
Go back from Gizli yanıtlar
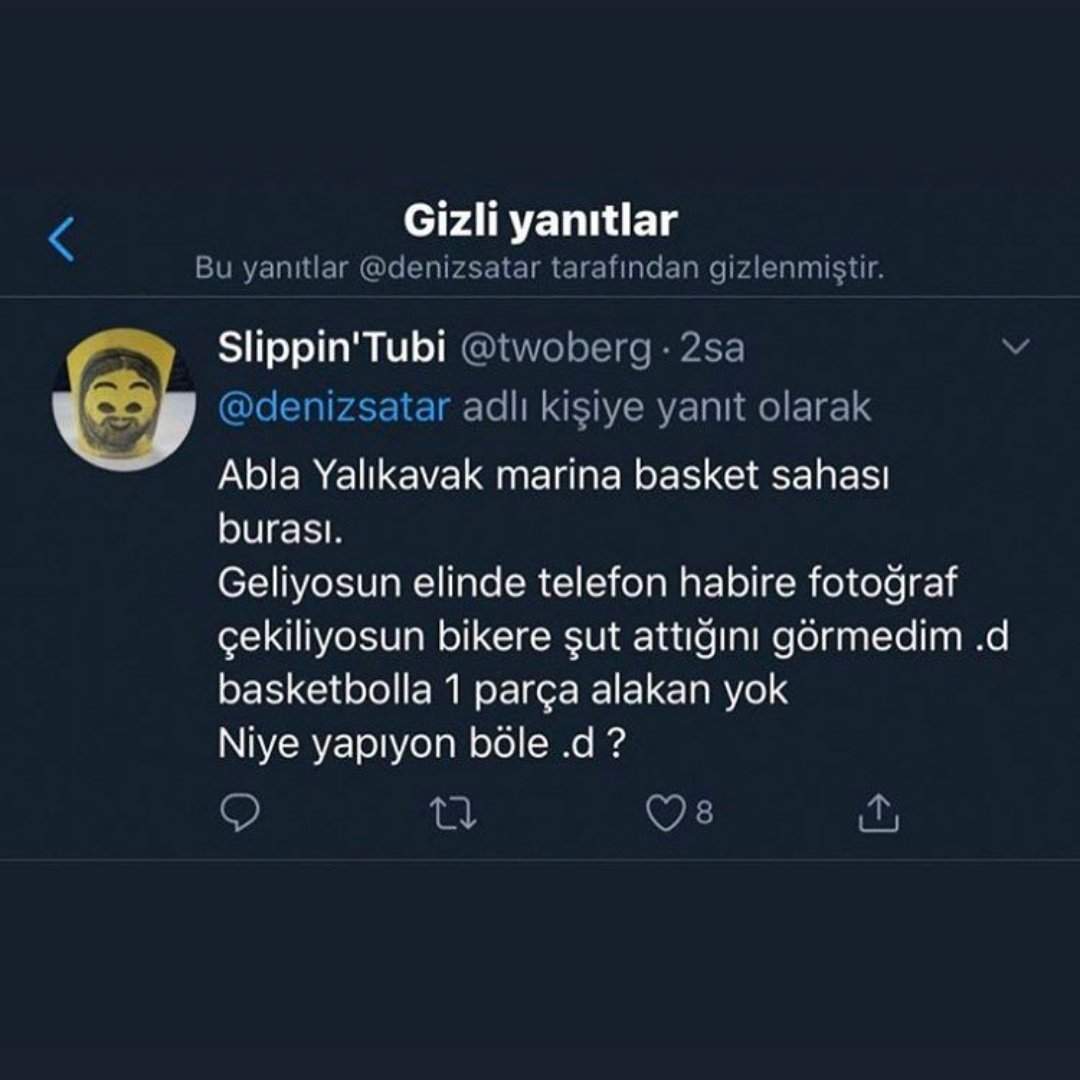[x=62, y=240]
